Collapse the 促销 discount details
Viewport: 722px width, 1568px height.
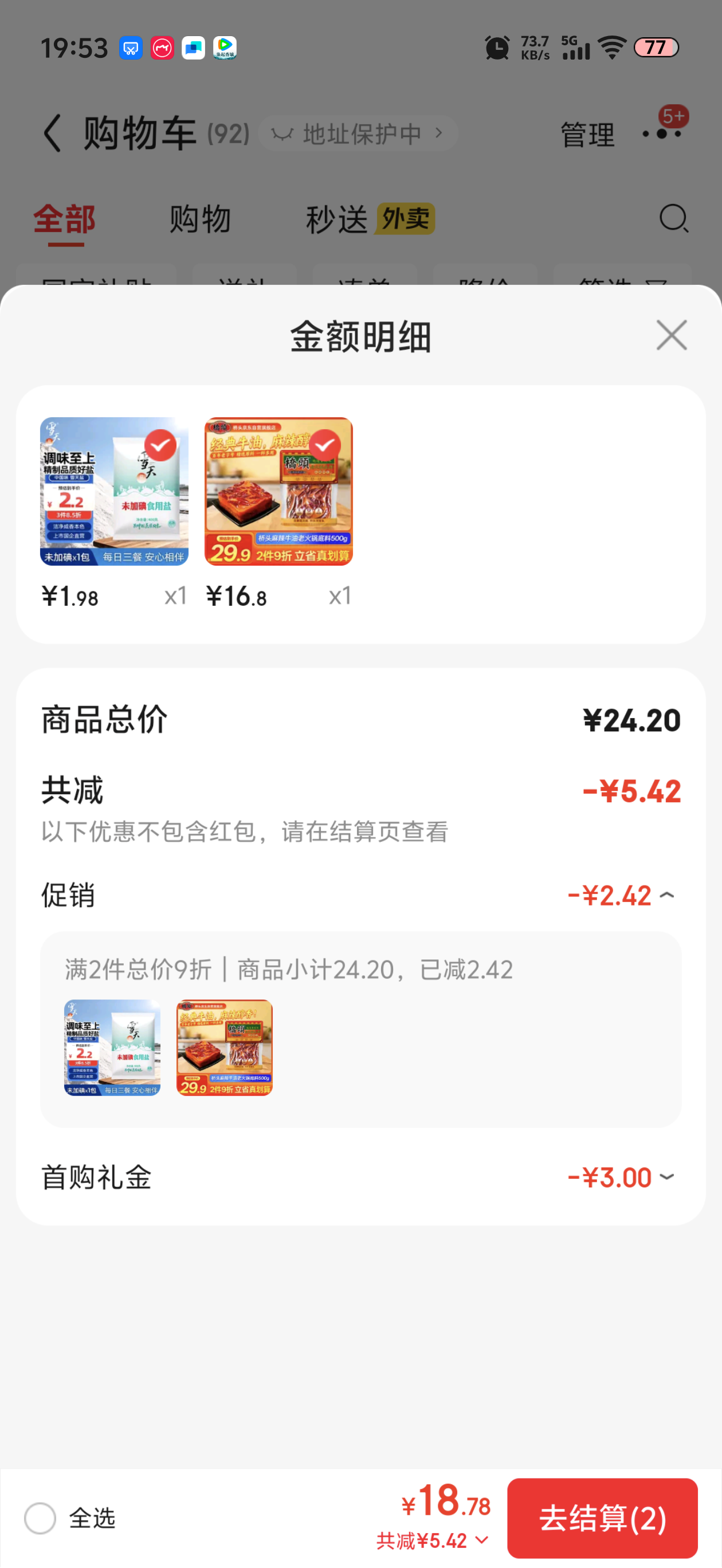pos(666,895)
